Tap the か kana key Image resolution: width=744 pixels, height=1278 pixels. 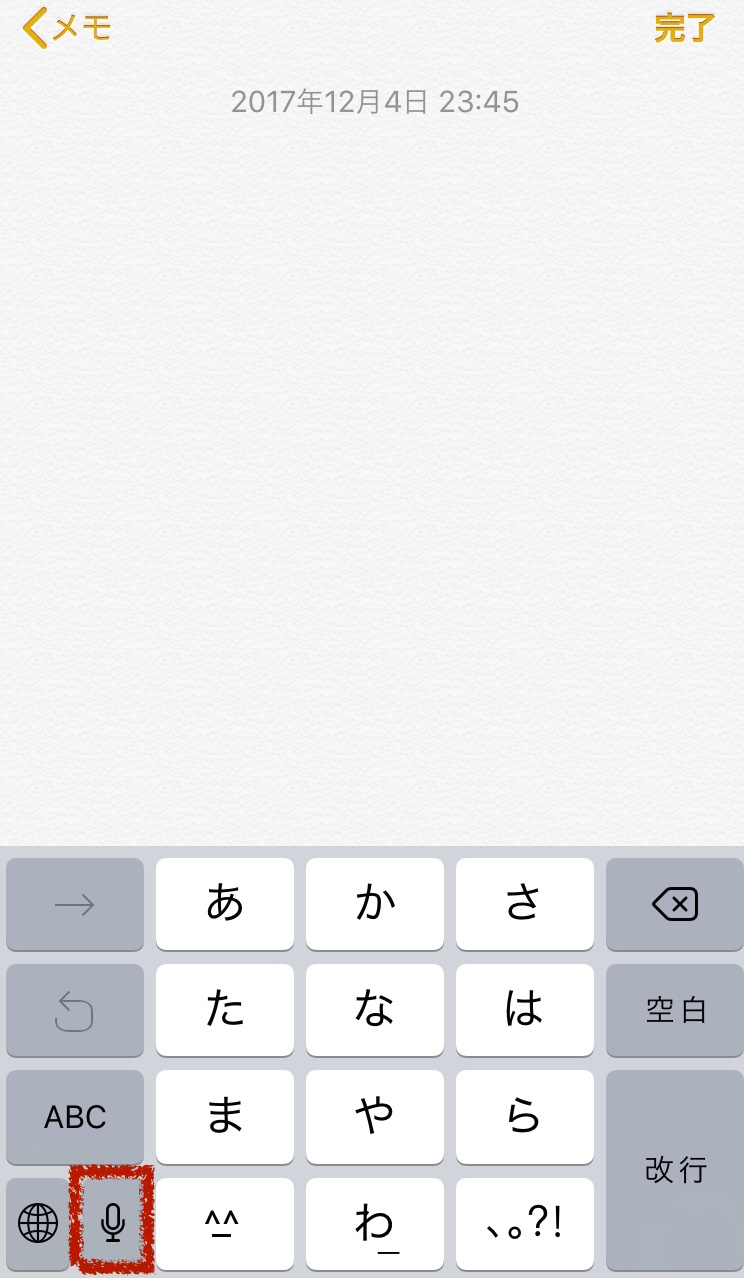coord(374,904)
